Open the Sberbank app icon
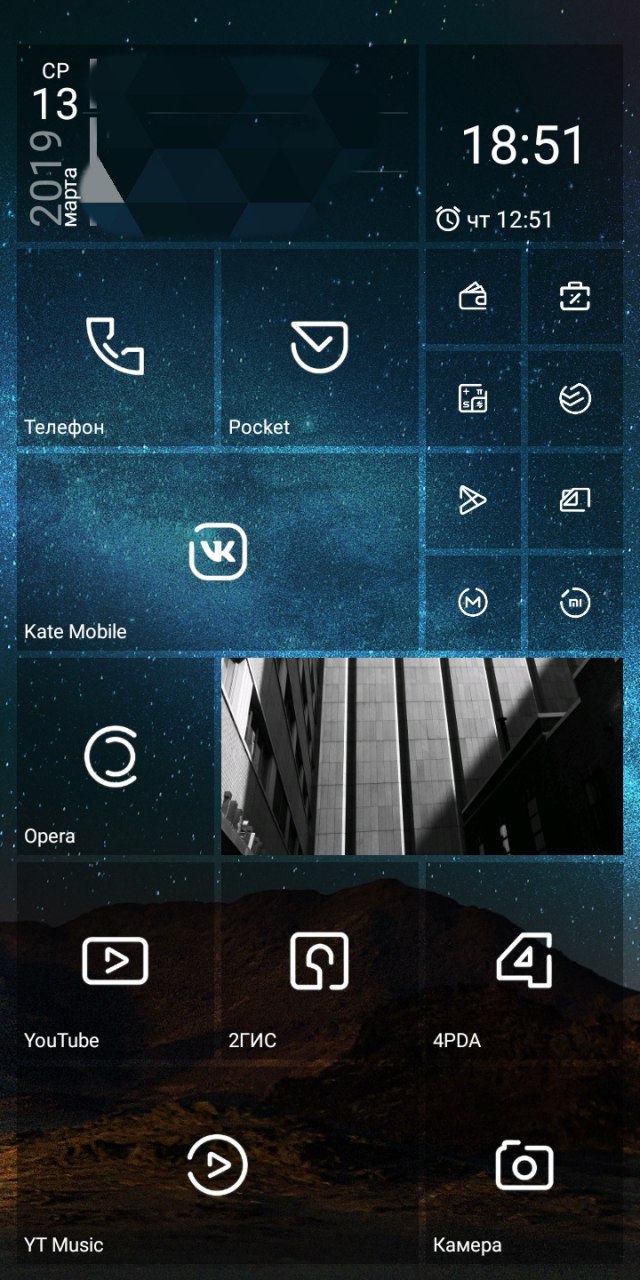This screenshot has width=640, height=1280. tap(575, 398)
